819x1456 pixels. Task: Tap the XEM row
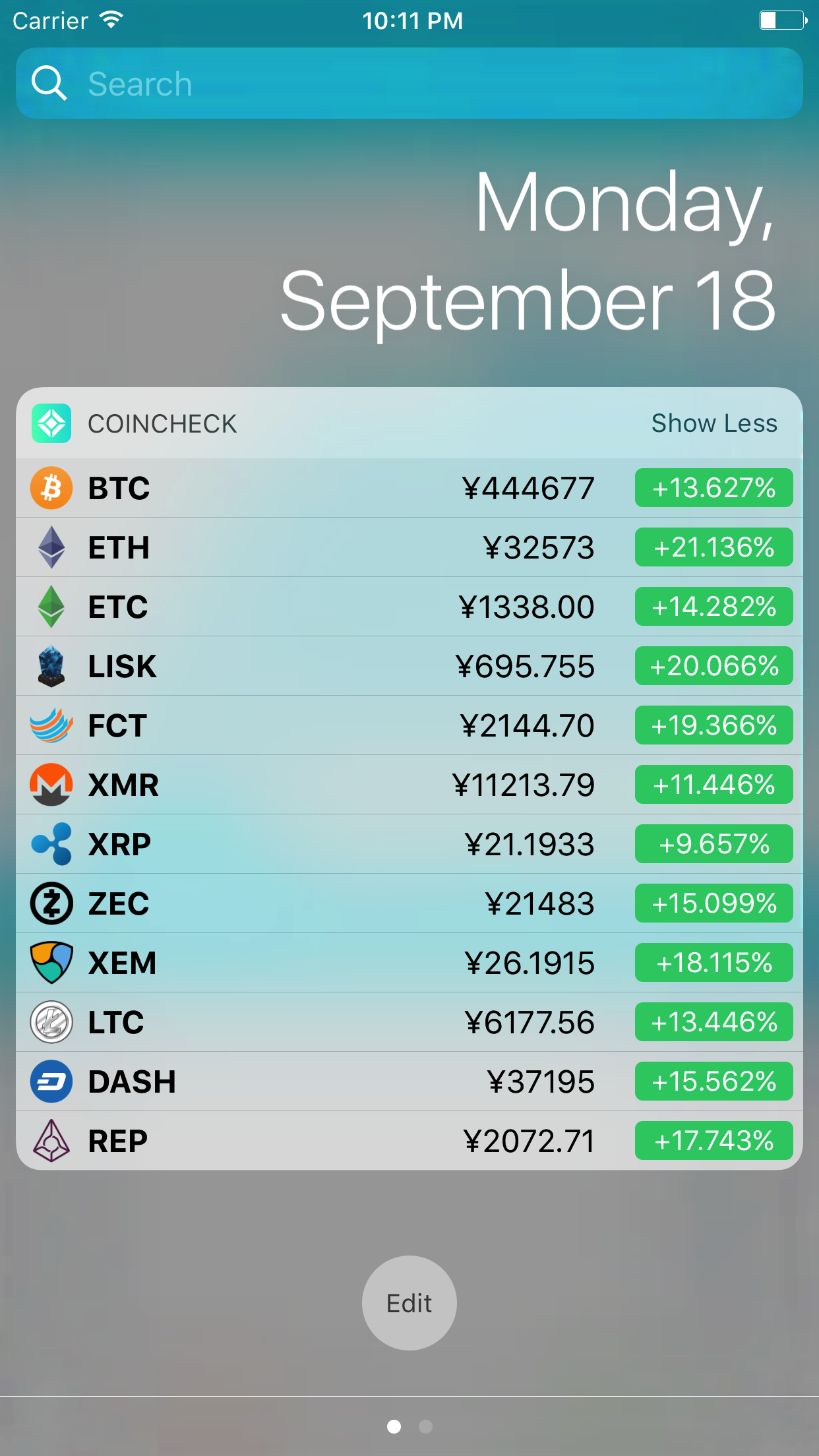409,963
